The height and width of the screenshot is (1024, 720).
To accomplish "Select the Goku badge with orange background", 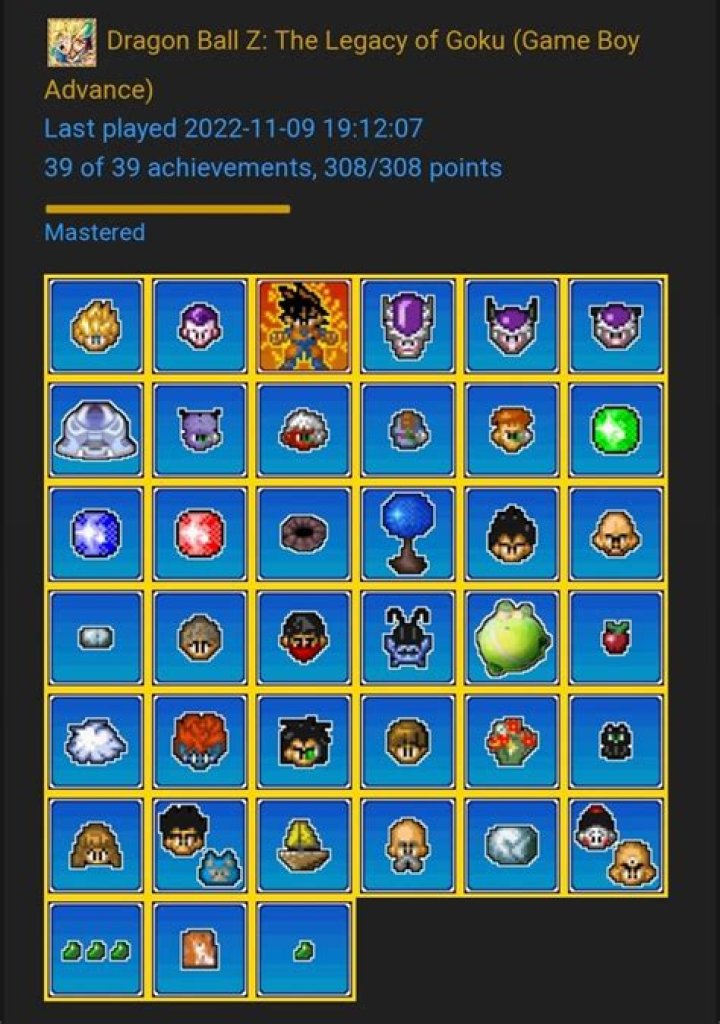I will tap(304, 326).
